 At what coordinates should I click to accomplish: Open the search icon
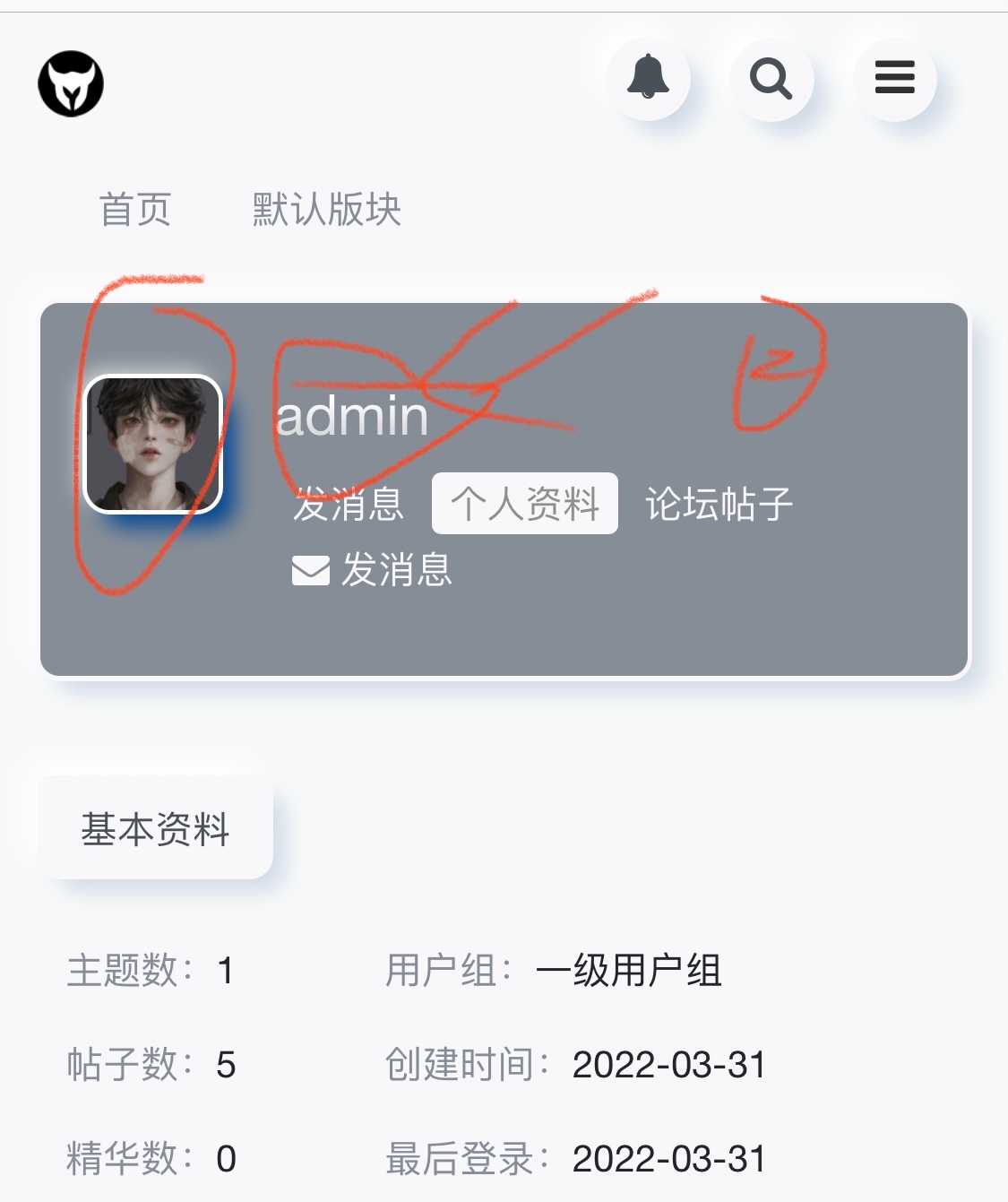pos(771,78)
